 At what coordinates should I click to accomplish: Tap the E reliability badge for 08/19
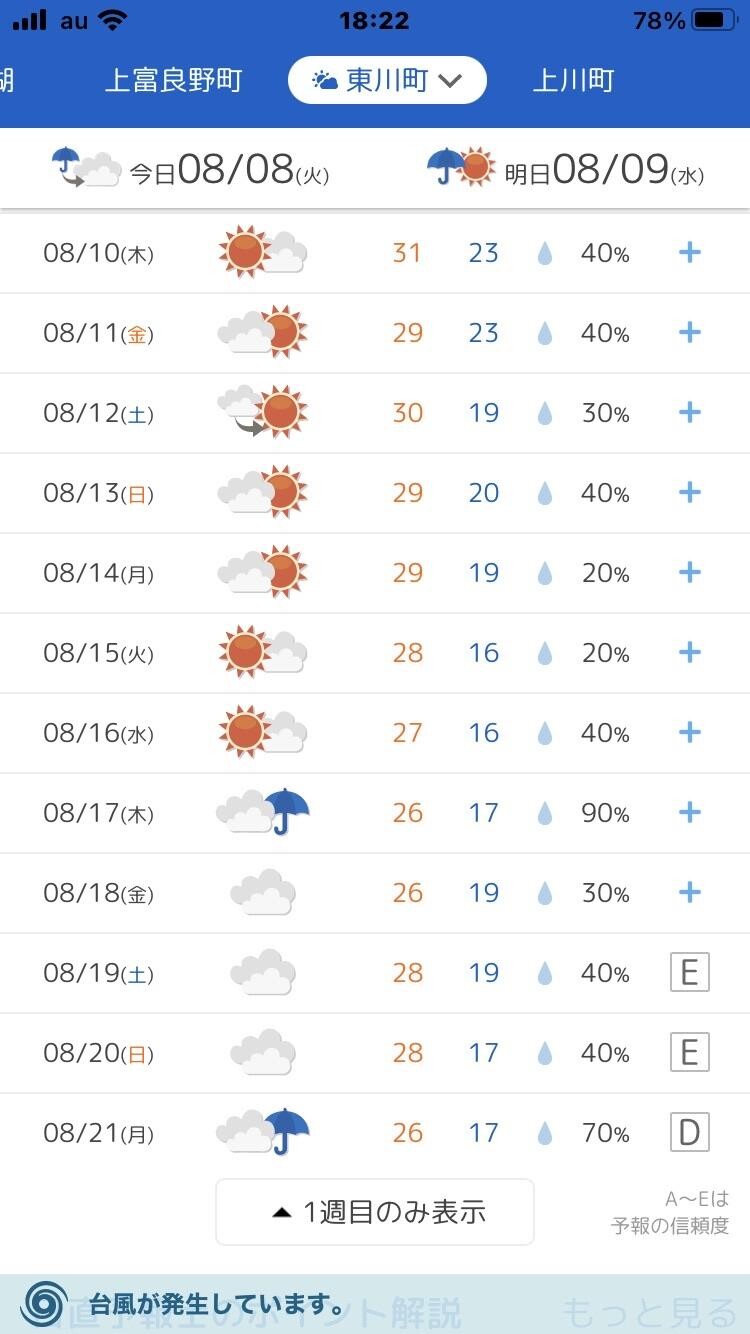pyautogui.click(x=689, y=972)
